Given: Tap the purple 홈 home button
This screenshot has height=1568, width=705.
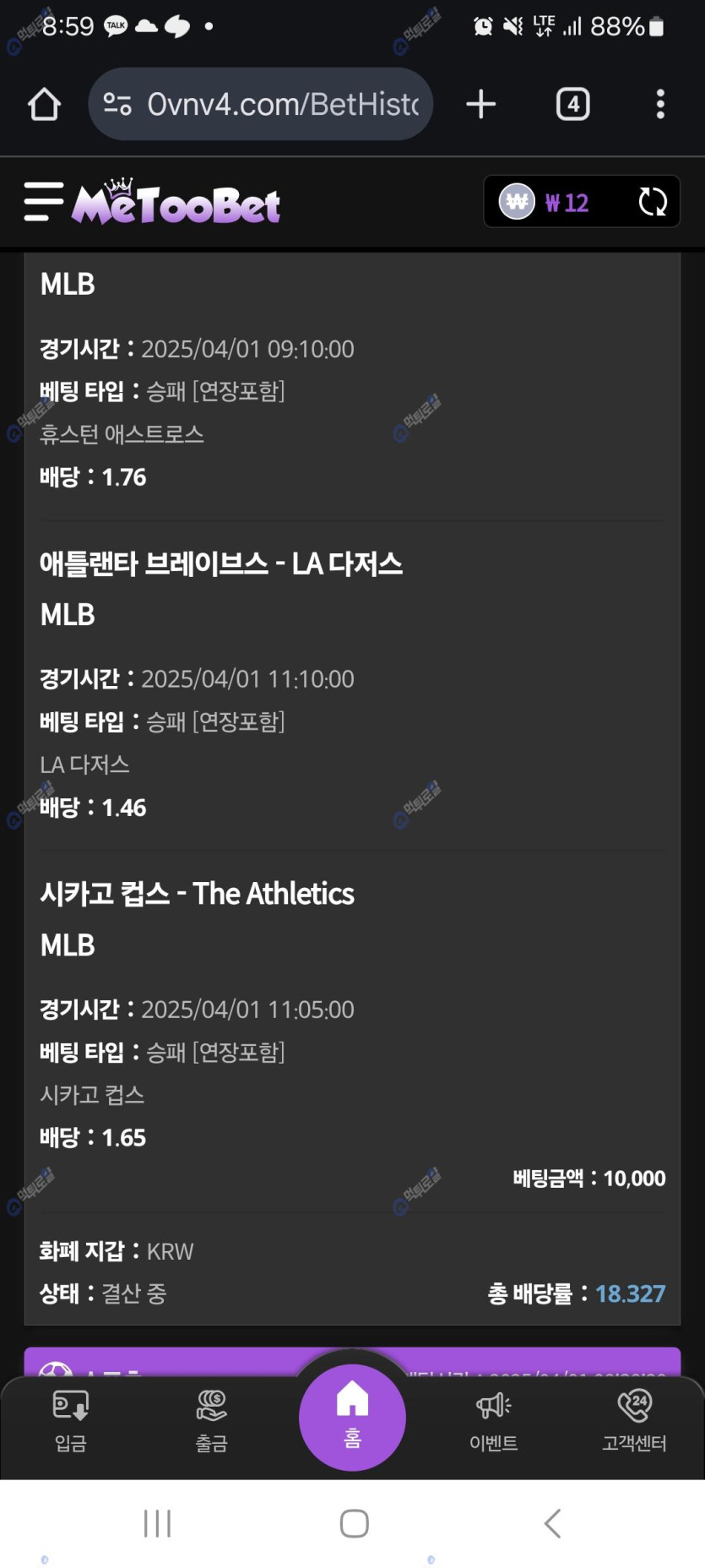Looking at the screenshot, I should click(352, 1417).
